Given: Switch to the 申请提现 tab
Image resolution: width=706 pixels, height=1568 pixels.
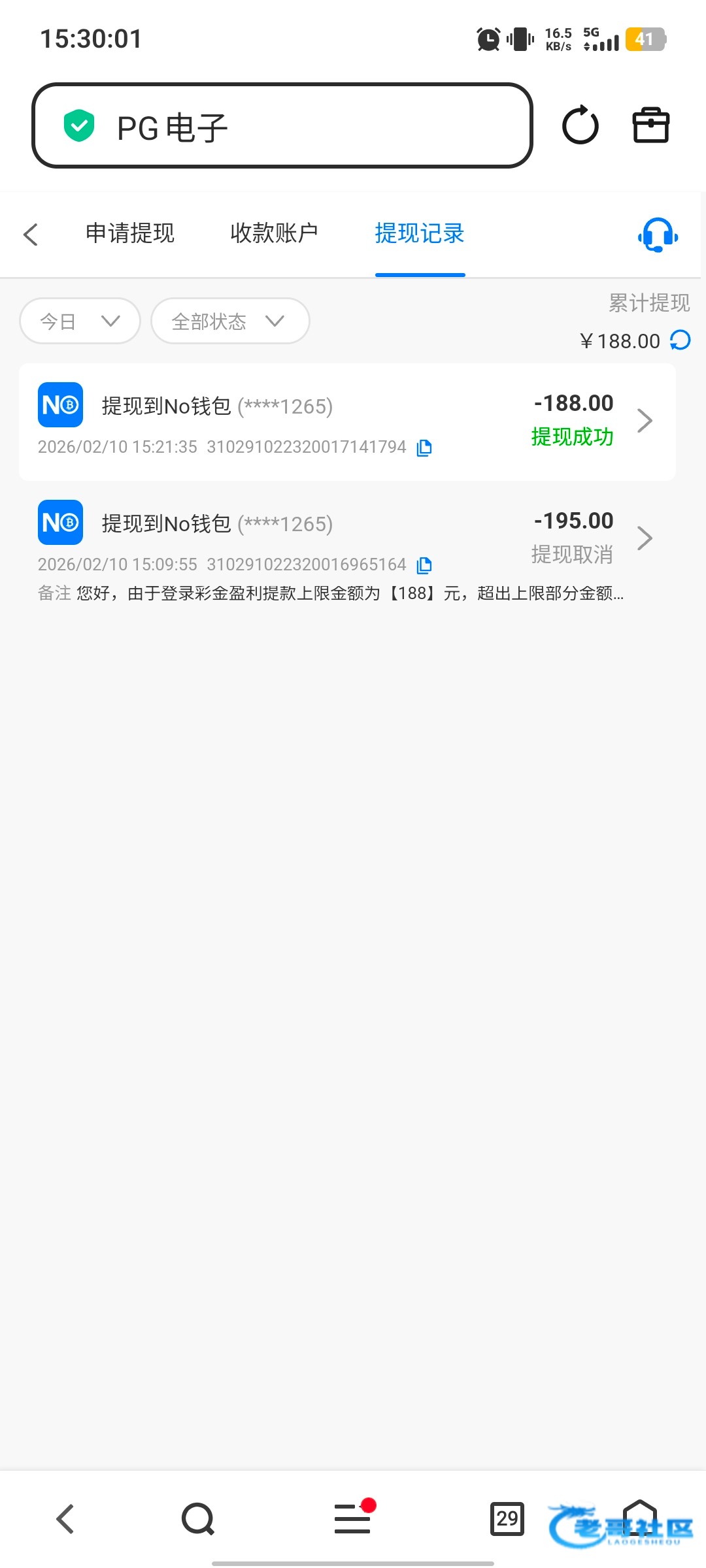Looking at the screenshot, I should point(130,233).
